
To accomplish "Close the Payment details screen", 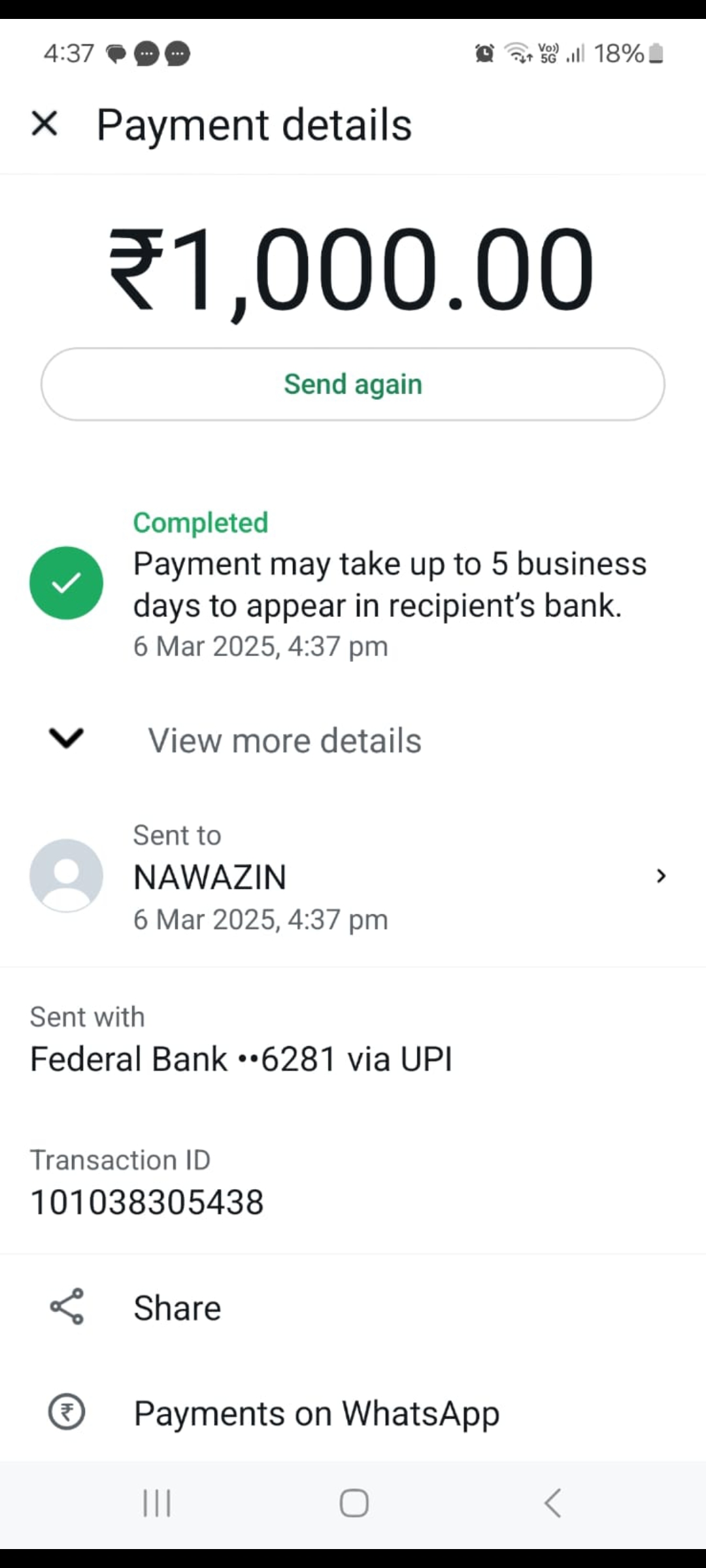I will [44, 123].
